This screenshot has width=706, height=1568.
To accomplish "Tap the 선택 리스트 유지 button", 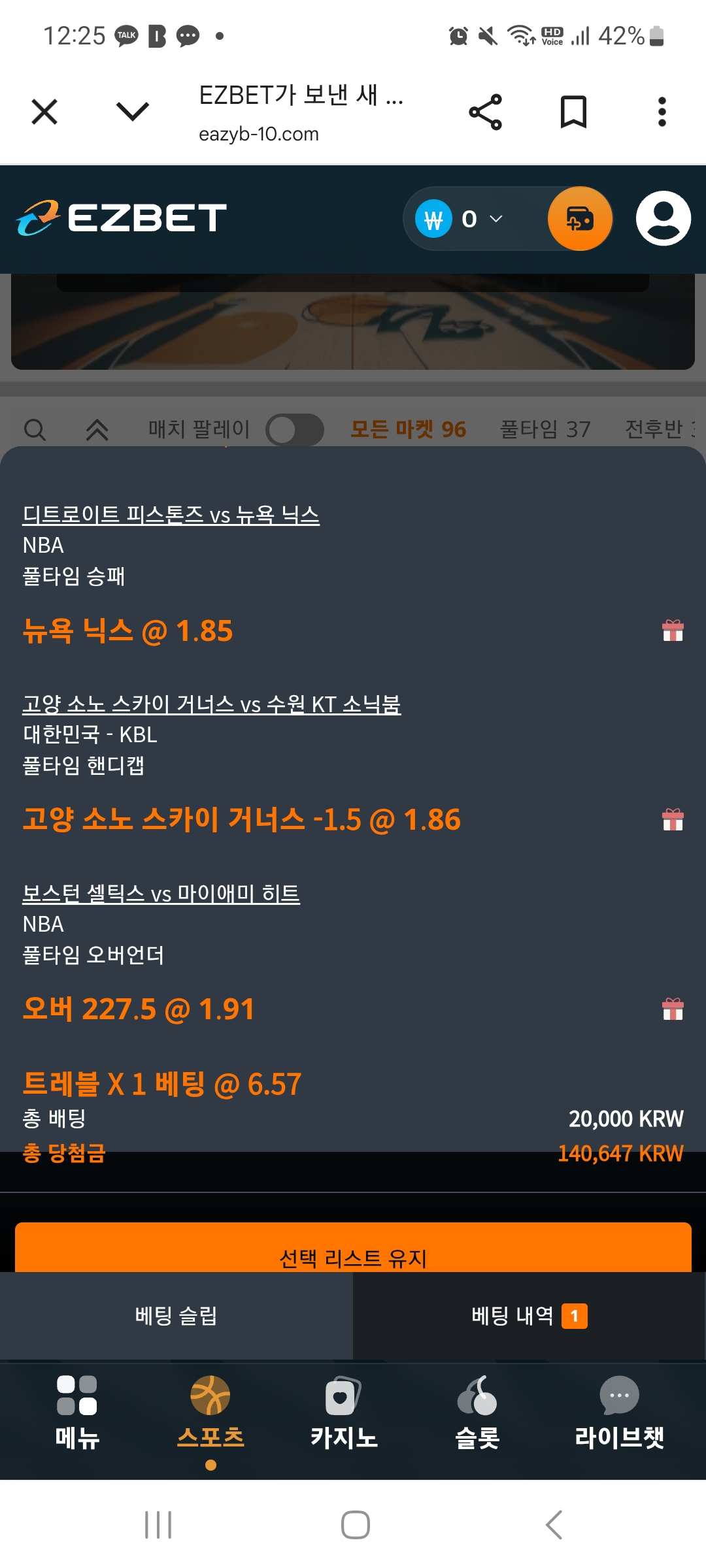I will (353, 1248).
